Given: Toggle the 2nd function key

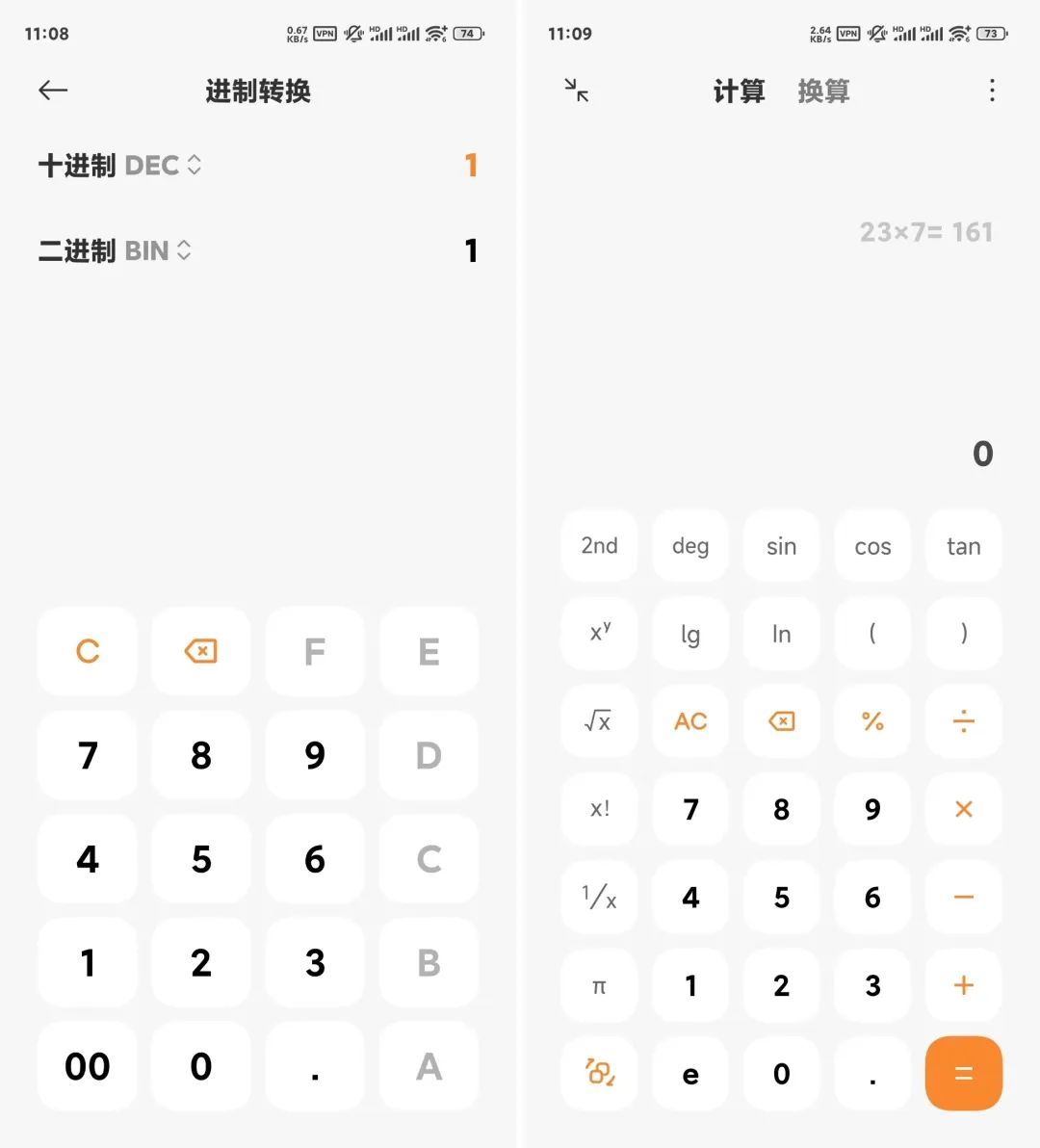Looking at the screenshot, I should [599, 546].
